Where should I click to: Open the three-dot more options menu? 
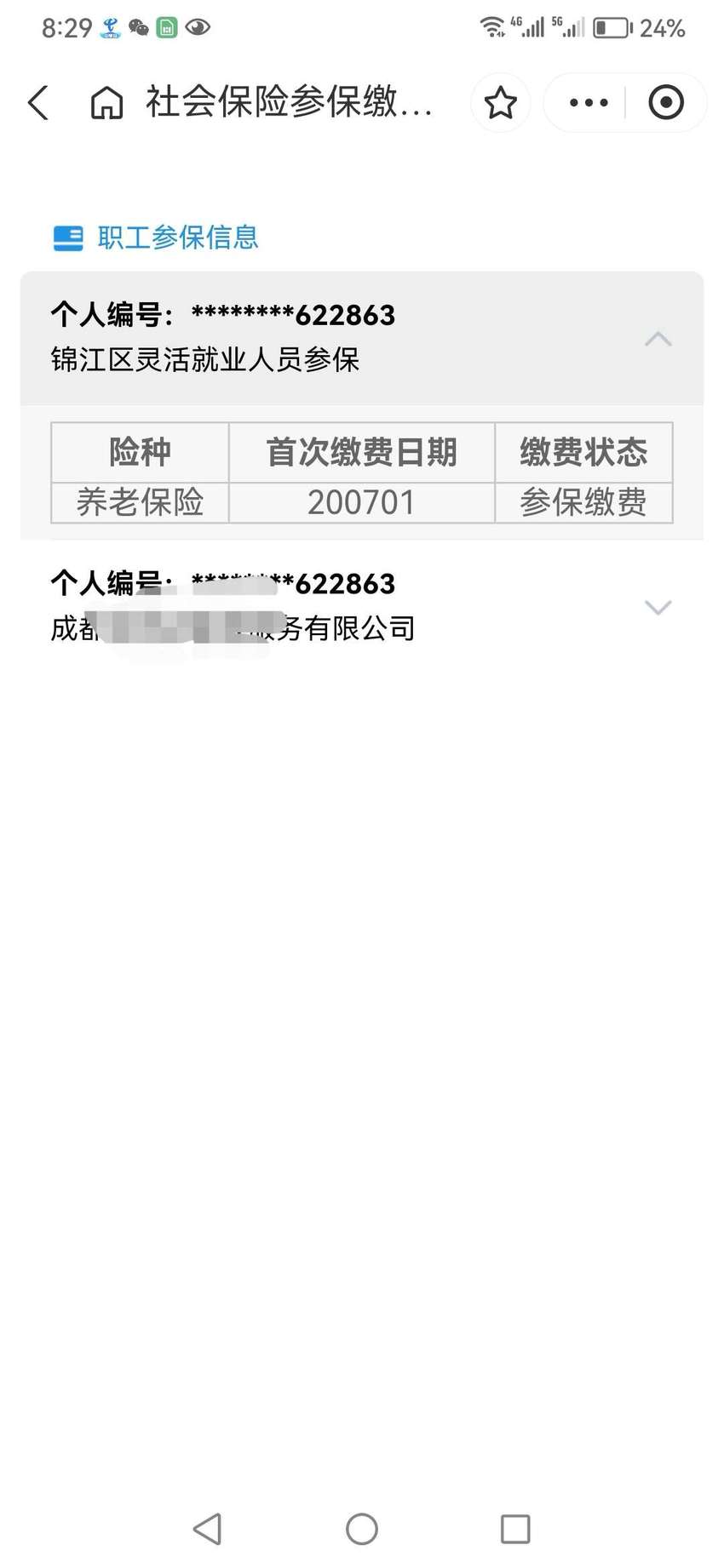[x=589, y=103]
